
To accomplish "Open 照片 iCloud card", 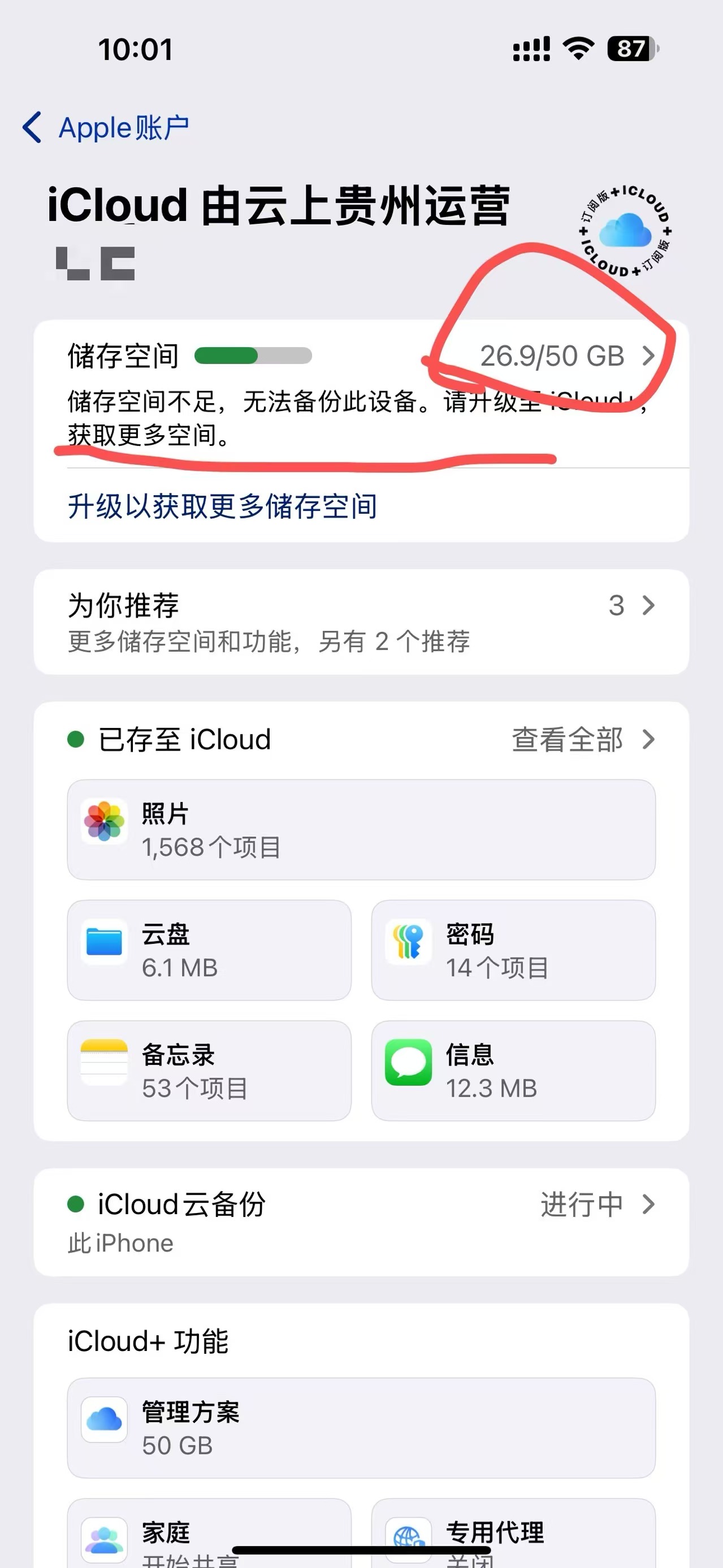I will point(360,829).
